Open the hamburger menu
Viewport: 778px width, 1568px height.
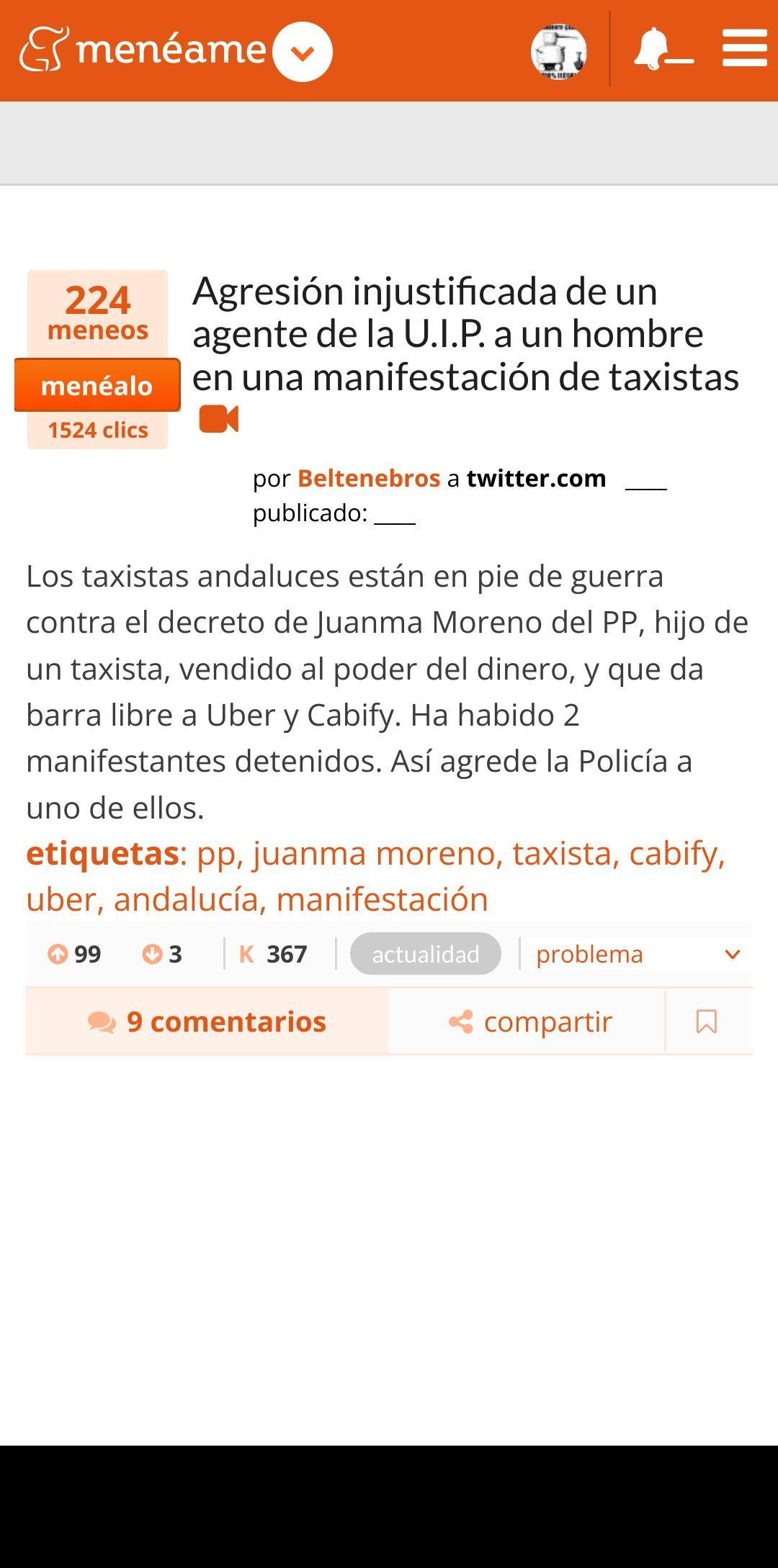[744, 48]
